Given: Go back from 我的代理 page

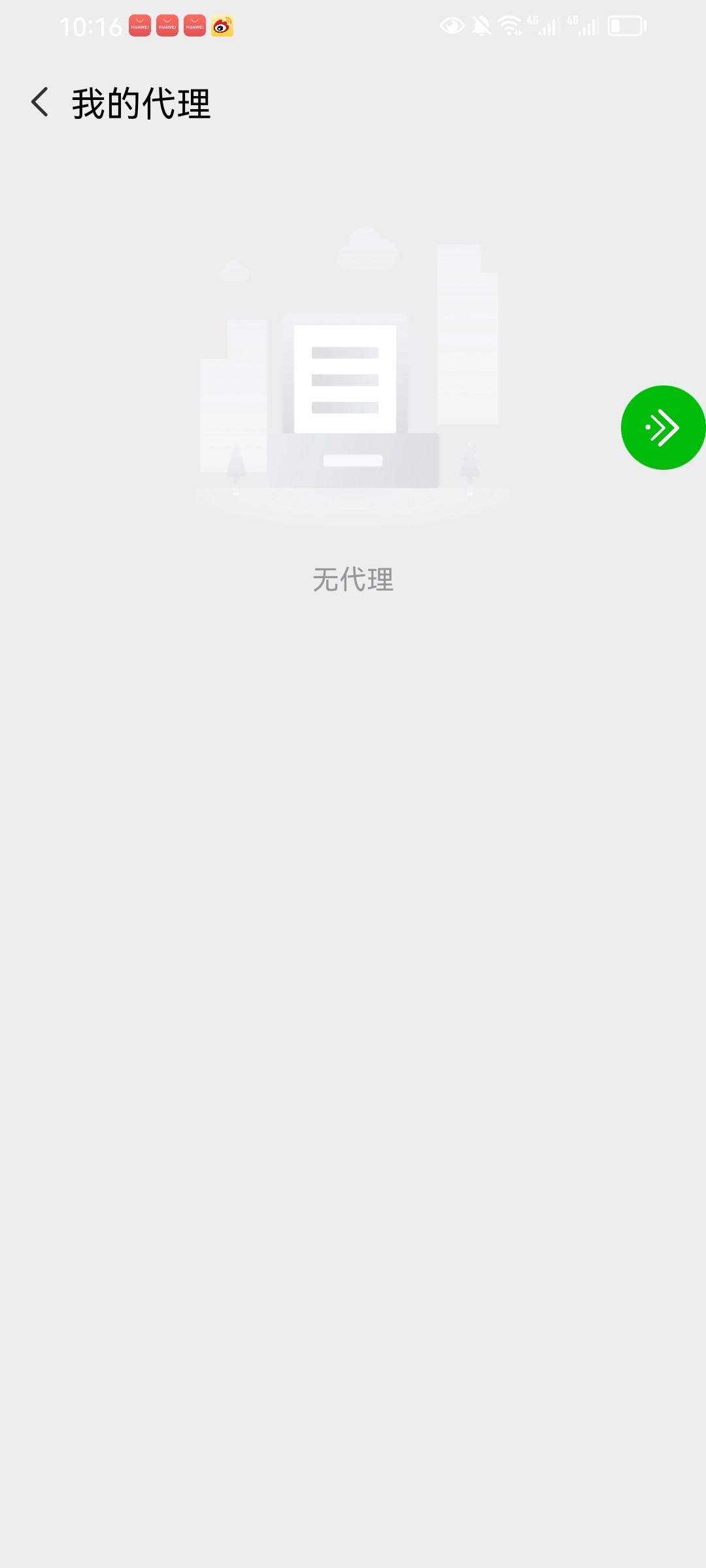Looking at the screenshot, I should [40, 103].
